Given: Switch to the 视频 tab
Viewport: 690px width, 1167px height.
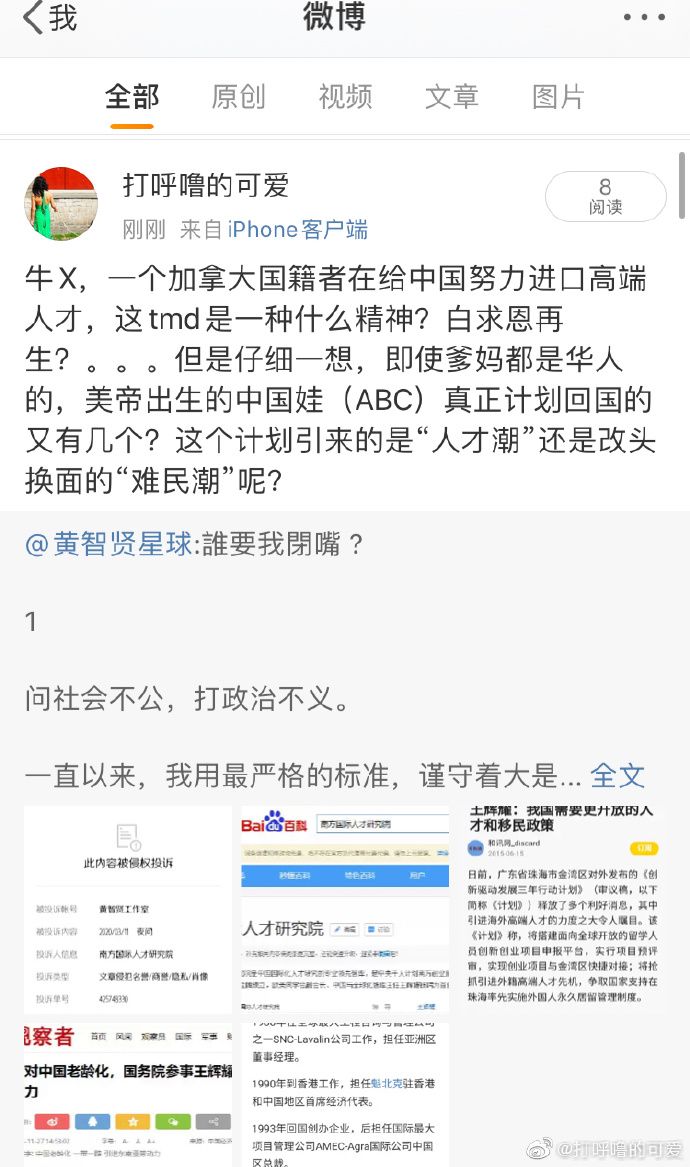Looking at the screenshot, I should 345,97.
